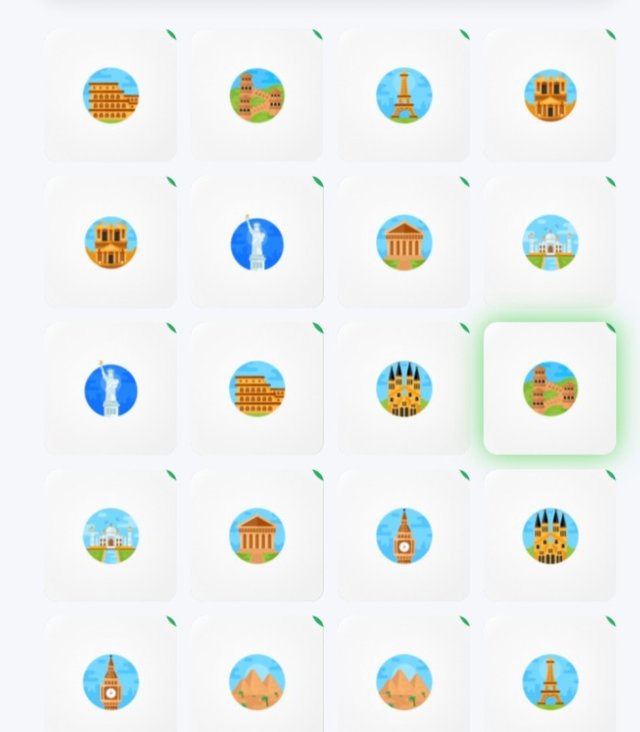Open the Big Ben tile next to the Pyramids
The width and height of the screenshot is (640, 732).
tap(110, 681)
